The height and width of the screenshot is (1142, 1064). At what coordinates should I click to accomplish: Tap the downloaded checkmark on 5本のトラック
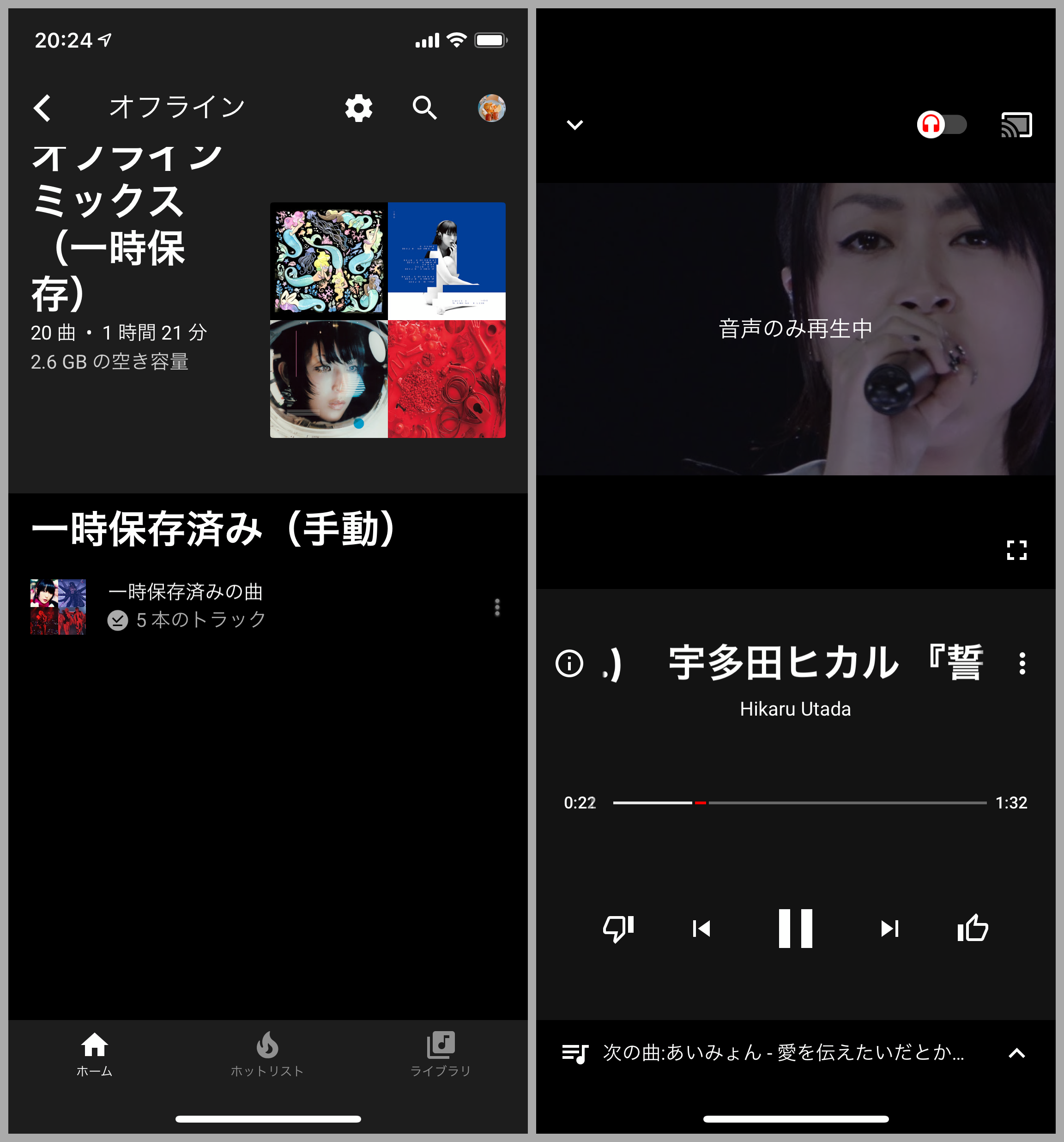(118, 619)
